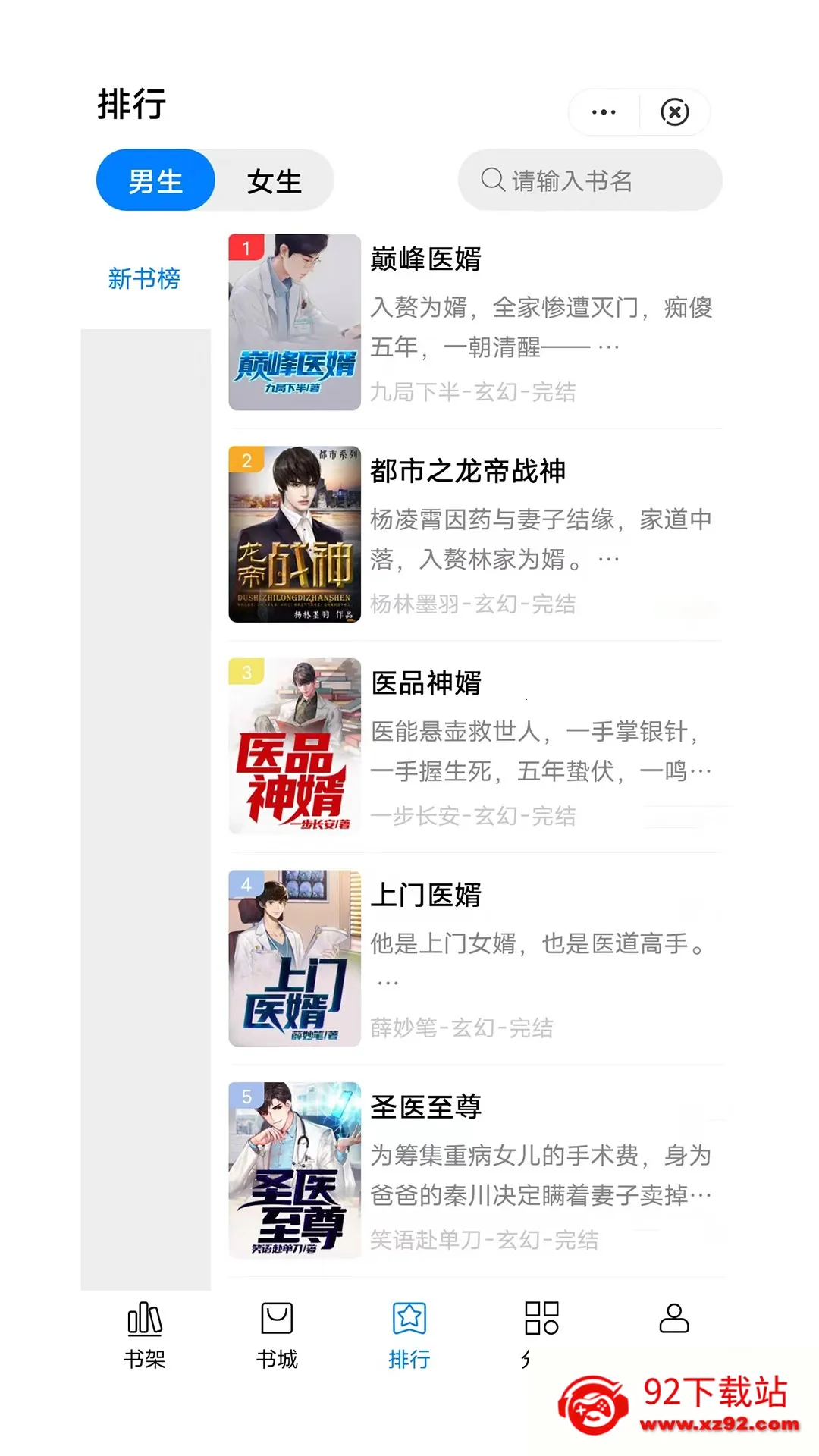Select the 男生 ranking tab
Image resolution: width=819 pixels, height=1456 pixels.
coord(155,180)
